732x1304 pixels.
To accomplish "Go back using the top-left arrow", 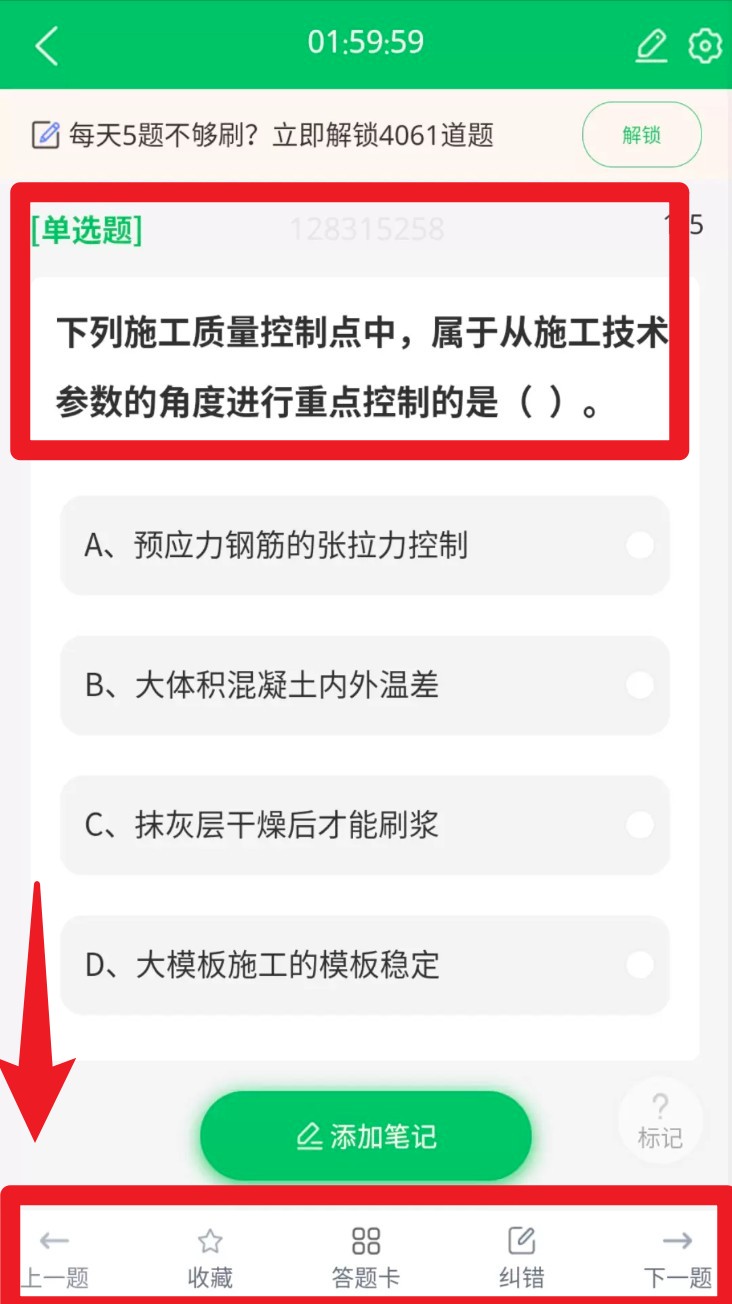I will [x=47, y=45].
